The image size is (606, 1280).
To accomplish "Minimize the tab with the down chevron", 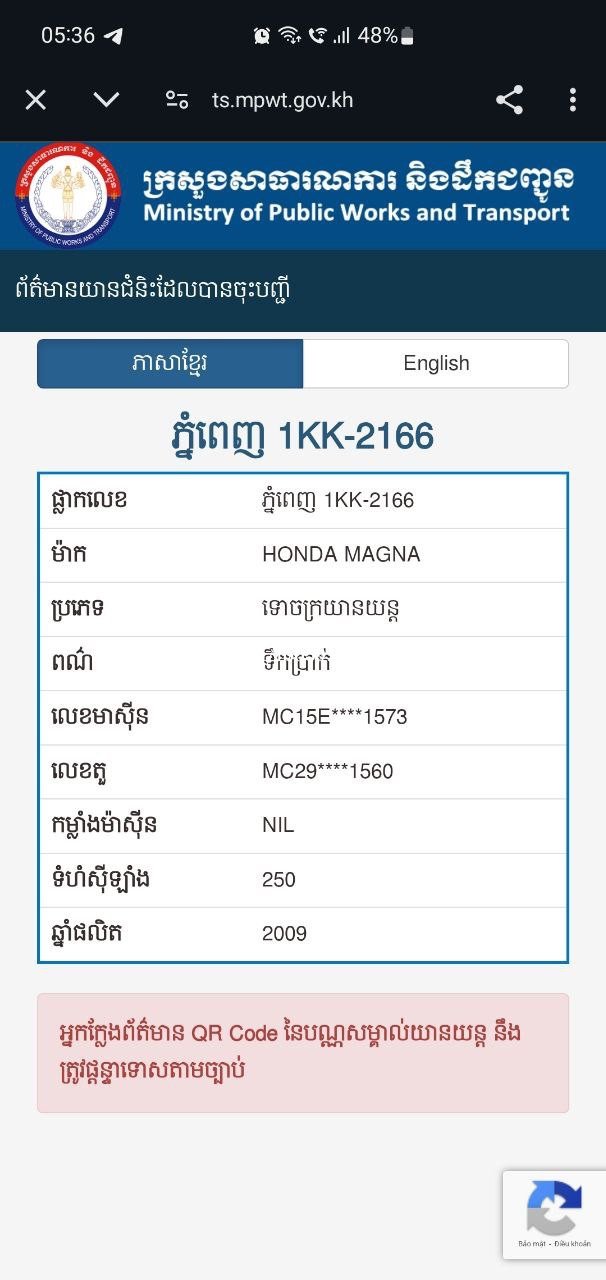I will 106,100.
